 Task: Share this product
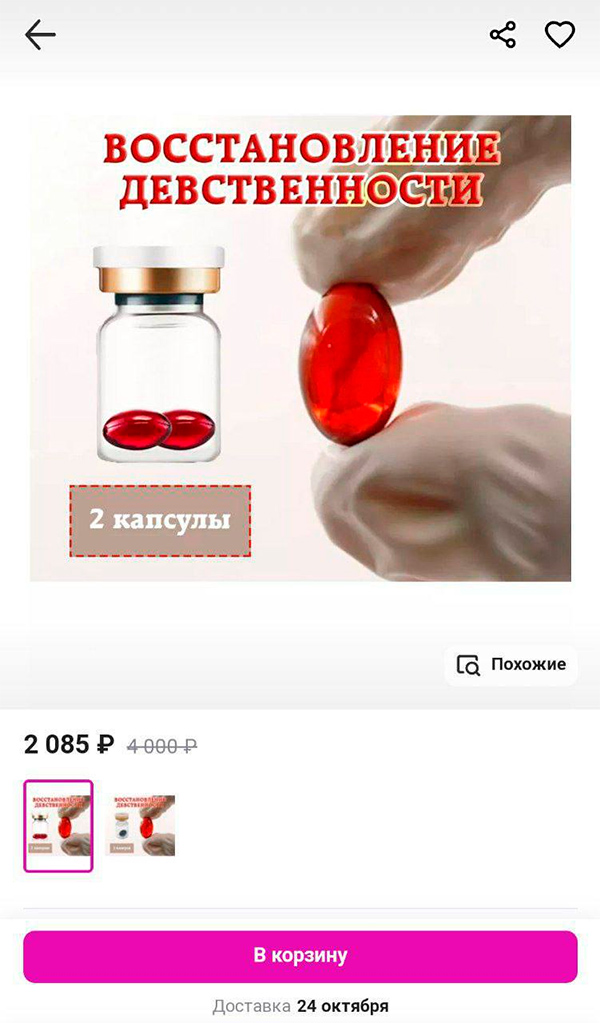tap(502, 36)
